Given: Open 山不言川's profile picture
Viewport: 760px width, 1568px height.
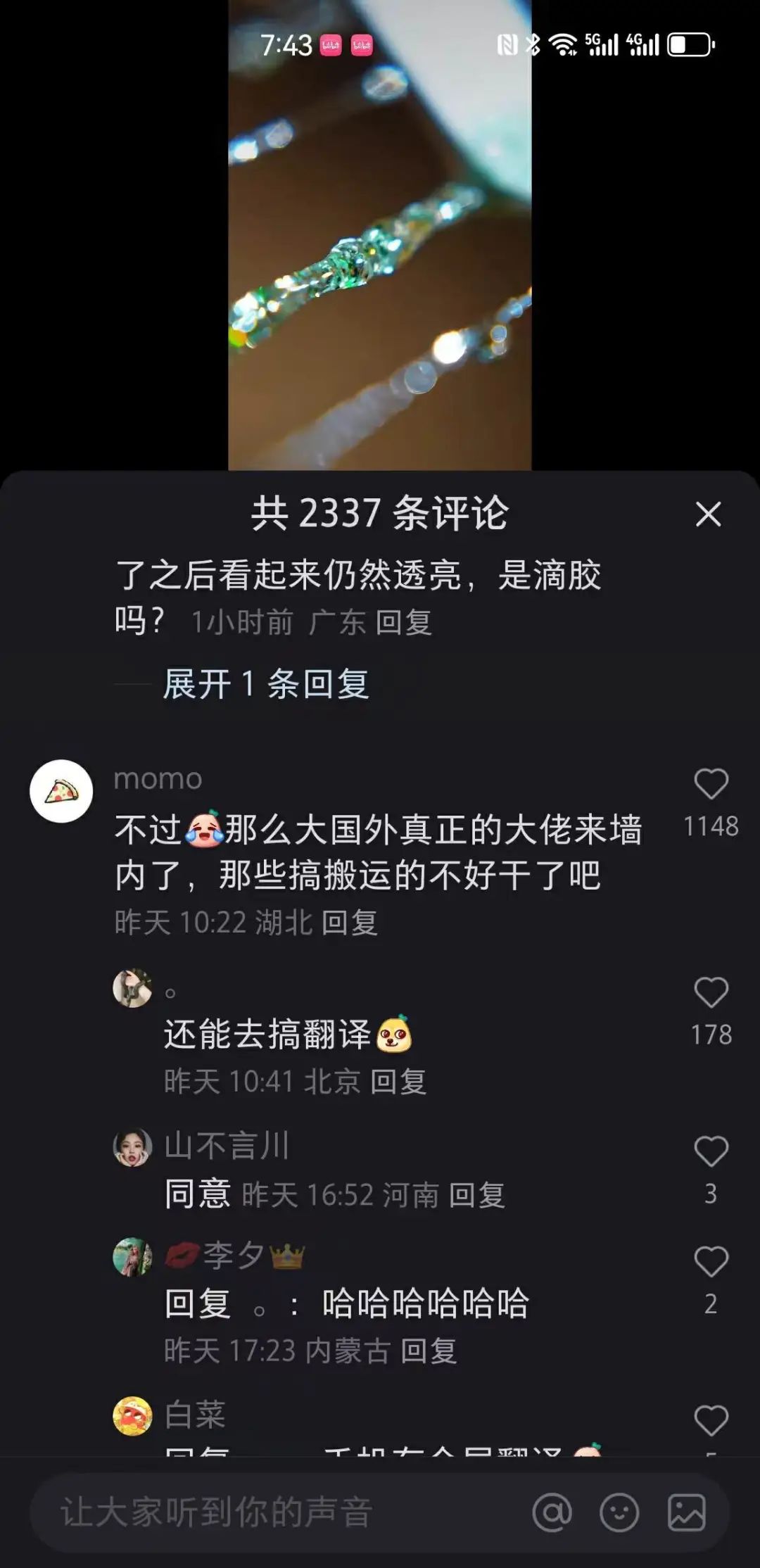Looking at the screenshot, I should pyautogui.click(x=132, y=1147).
